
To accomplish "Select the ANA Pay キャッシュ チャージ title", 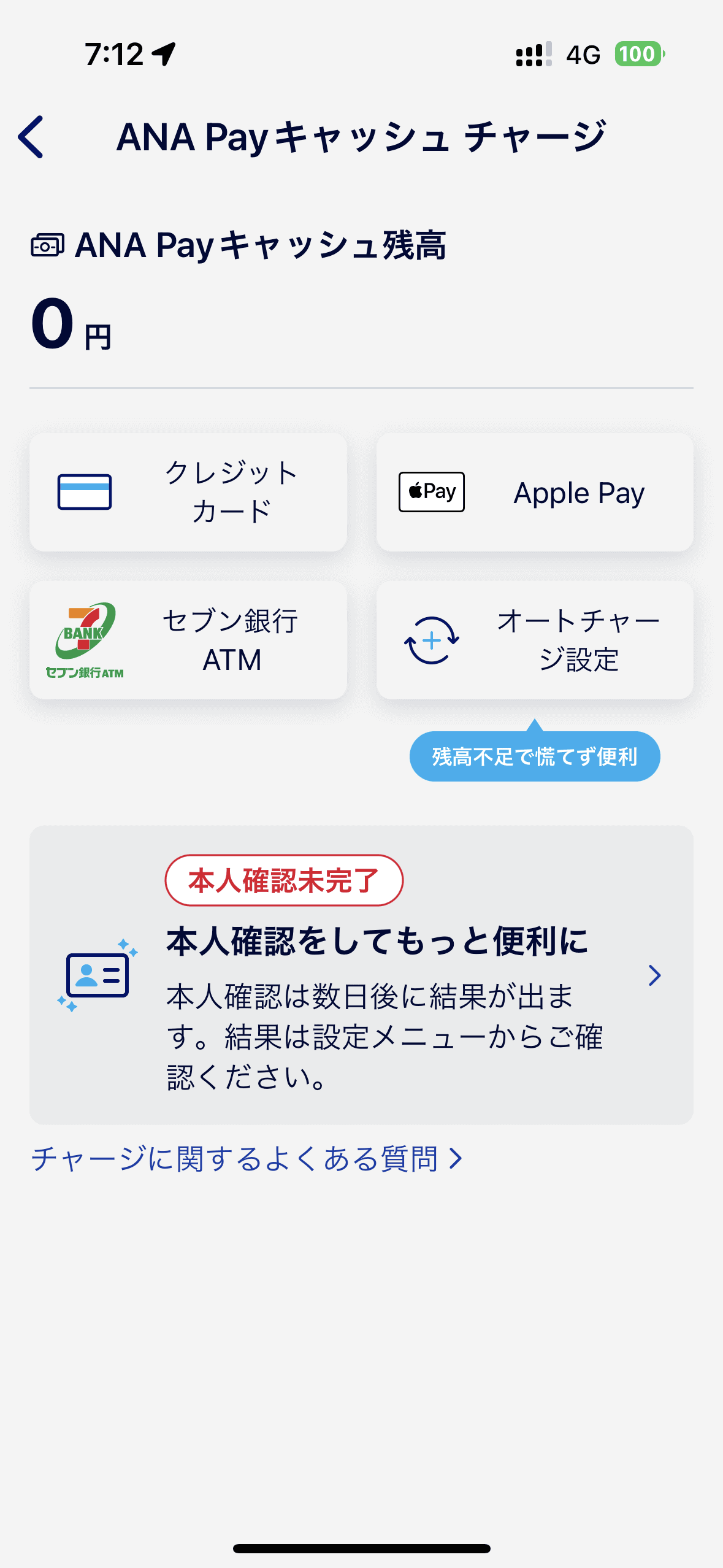I will coord(362,136).
